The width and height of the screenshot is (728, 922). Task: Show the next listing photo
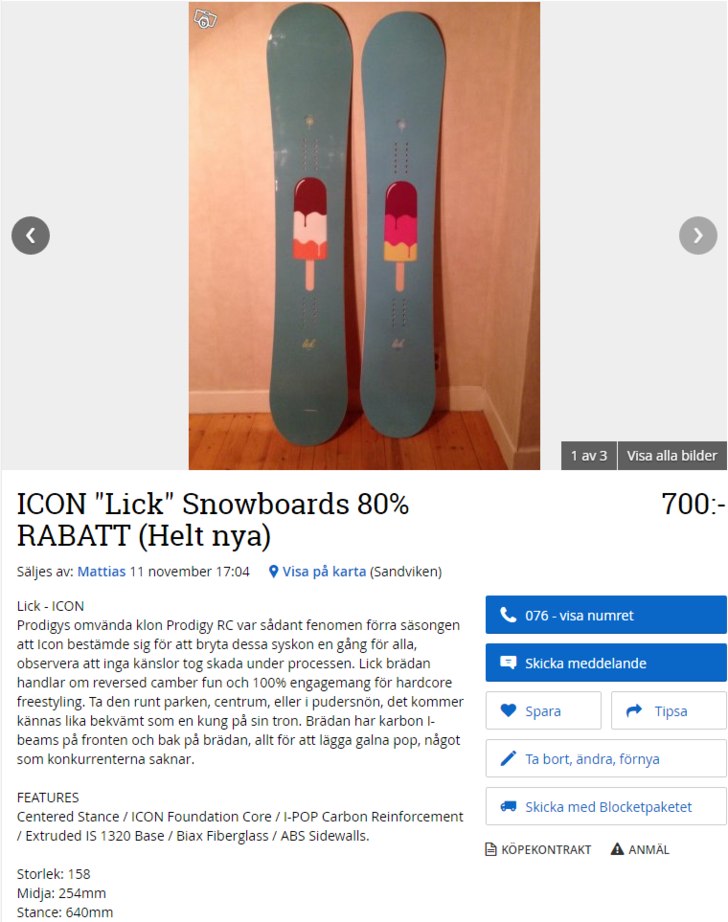point(697,236)
